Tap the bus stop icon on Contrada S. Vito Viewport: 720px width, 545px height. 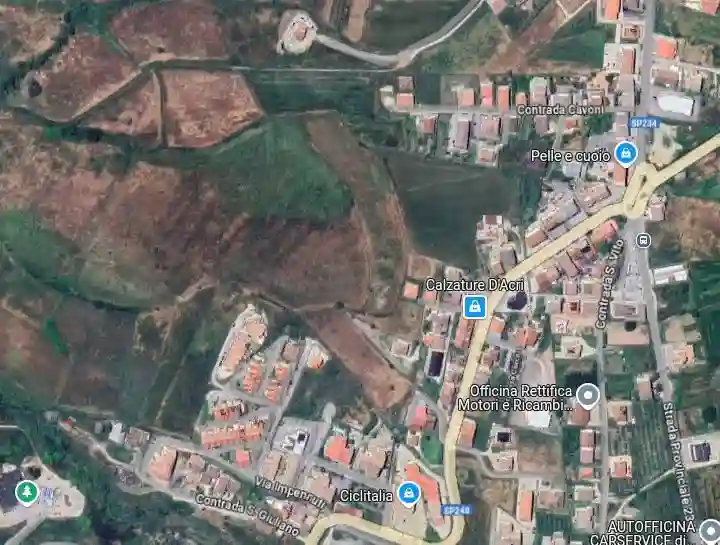(x=643, y=240)
